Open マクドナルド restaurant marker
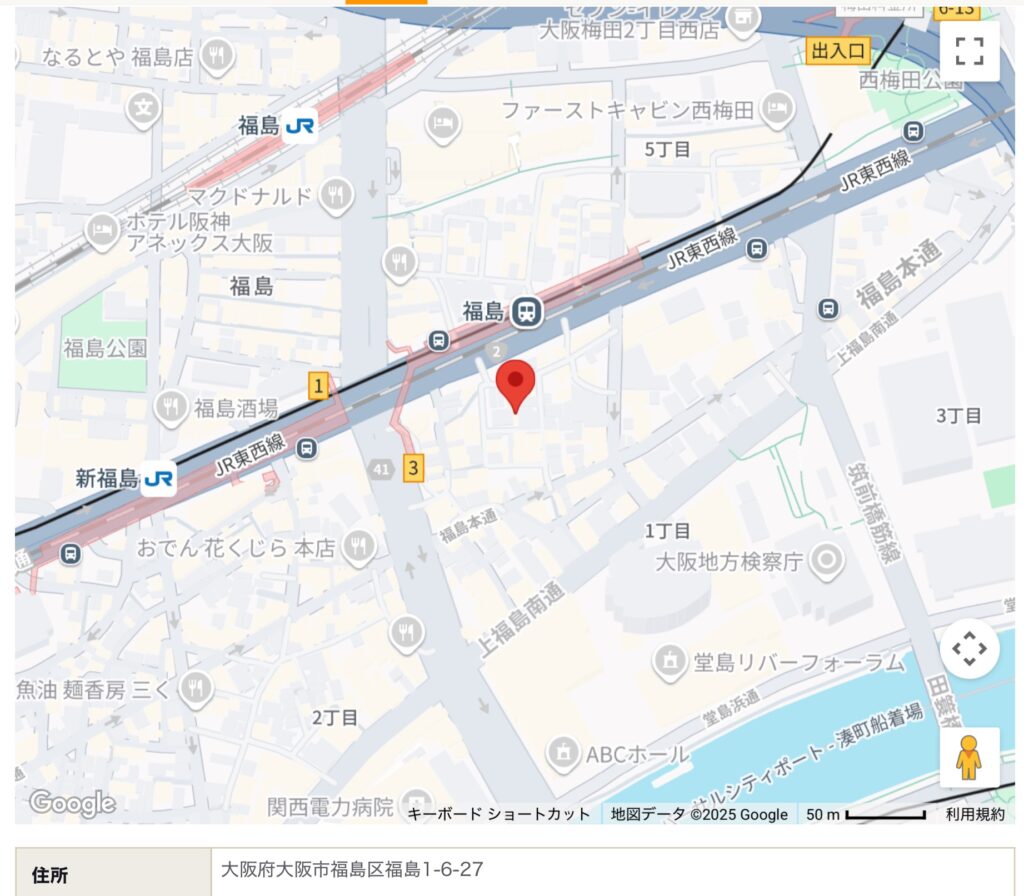Image resolution: width=1024 pixels, height=896 pixels. (338, 195)
